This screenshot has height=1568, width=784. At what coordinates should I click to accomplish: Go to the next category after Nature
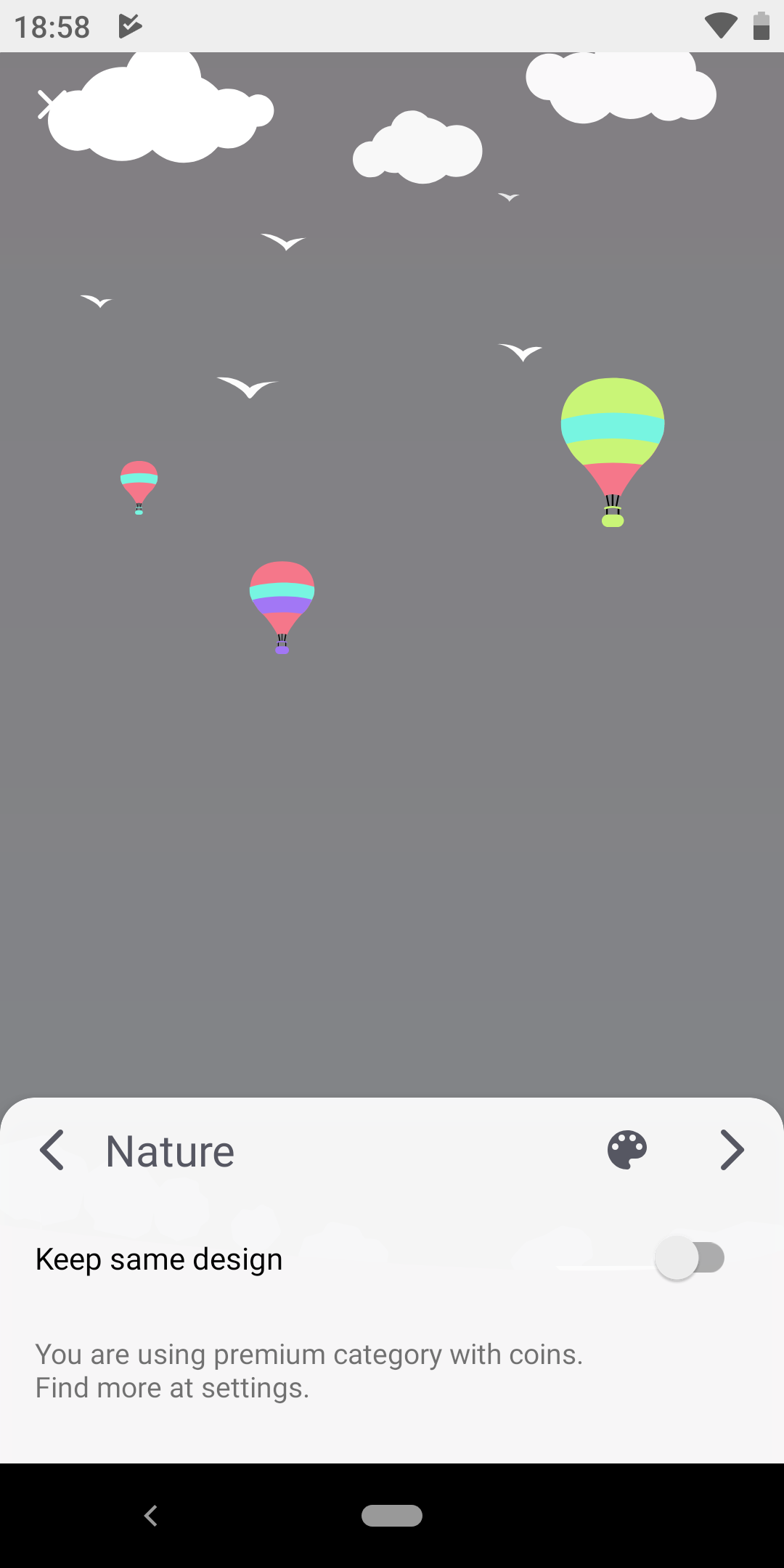pyautogui.click(x=732, y=1150)
